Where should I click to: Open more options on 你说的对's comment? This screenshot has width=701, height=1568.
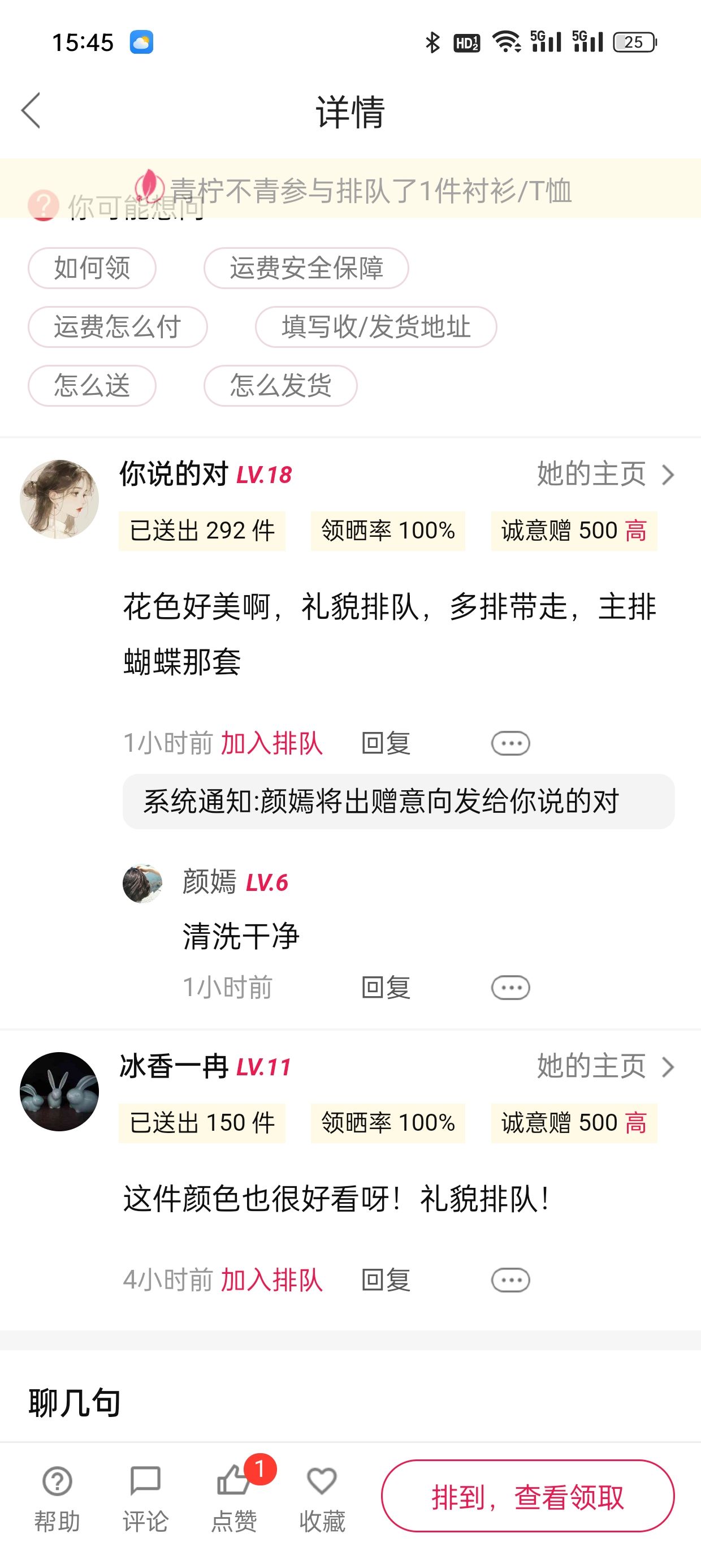510,743
